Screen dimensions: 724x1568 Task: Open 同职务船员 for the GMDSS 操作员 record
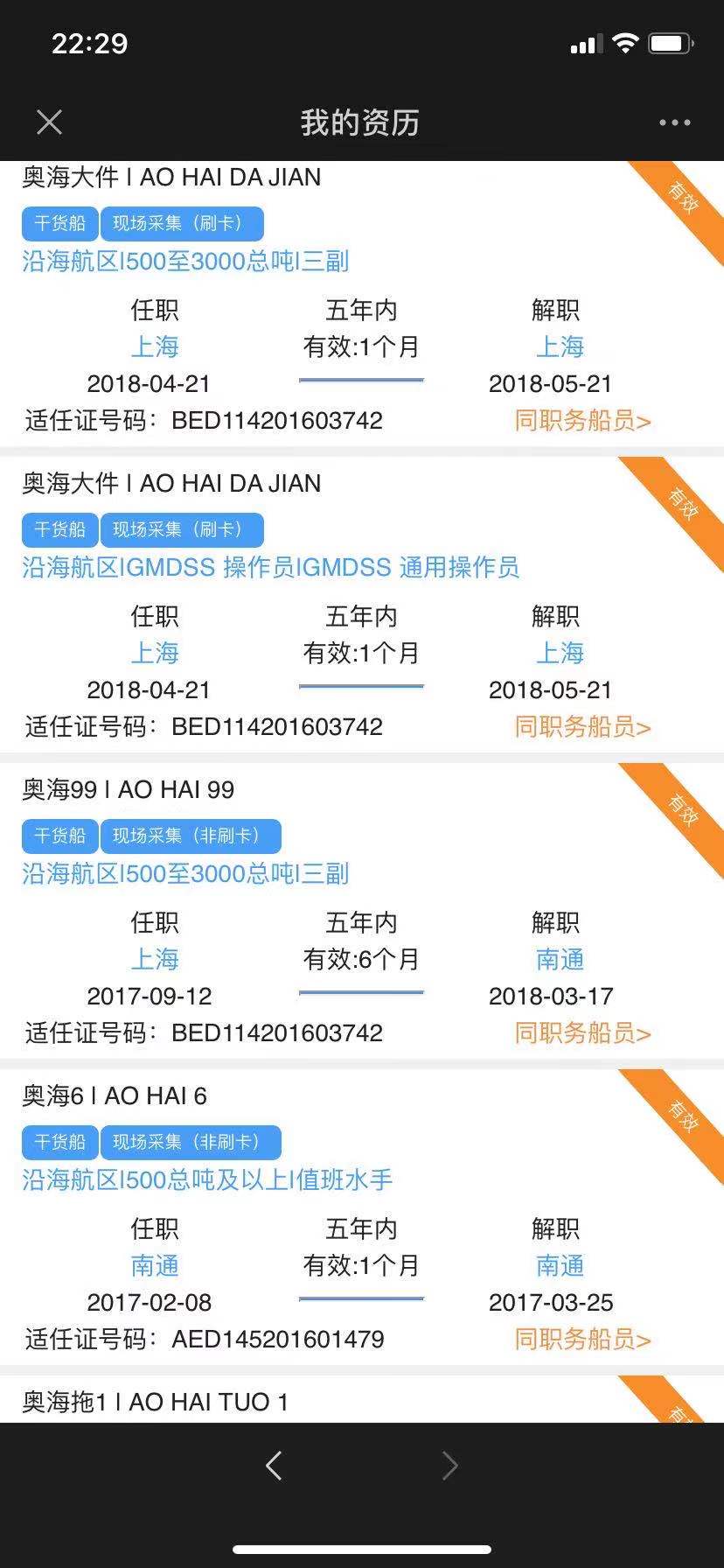(582, 727)
